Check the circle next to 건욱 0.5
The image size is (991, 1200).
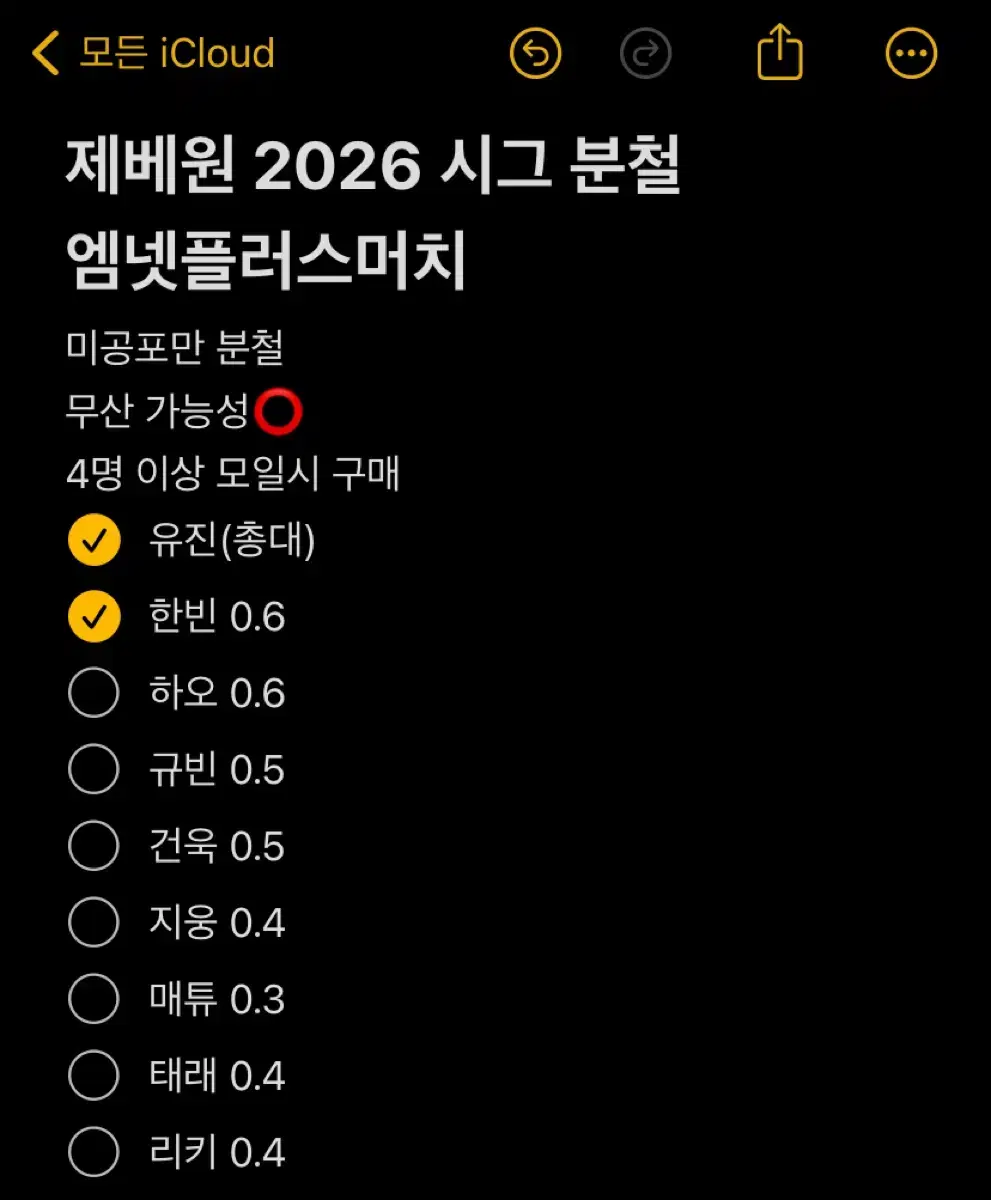tap(94, 846)
